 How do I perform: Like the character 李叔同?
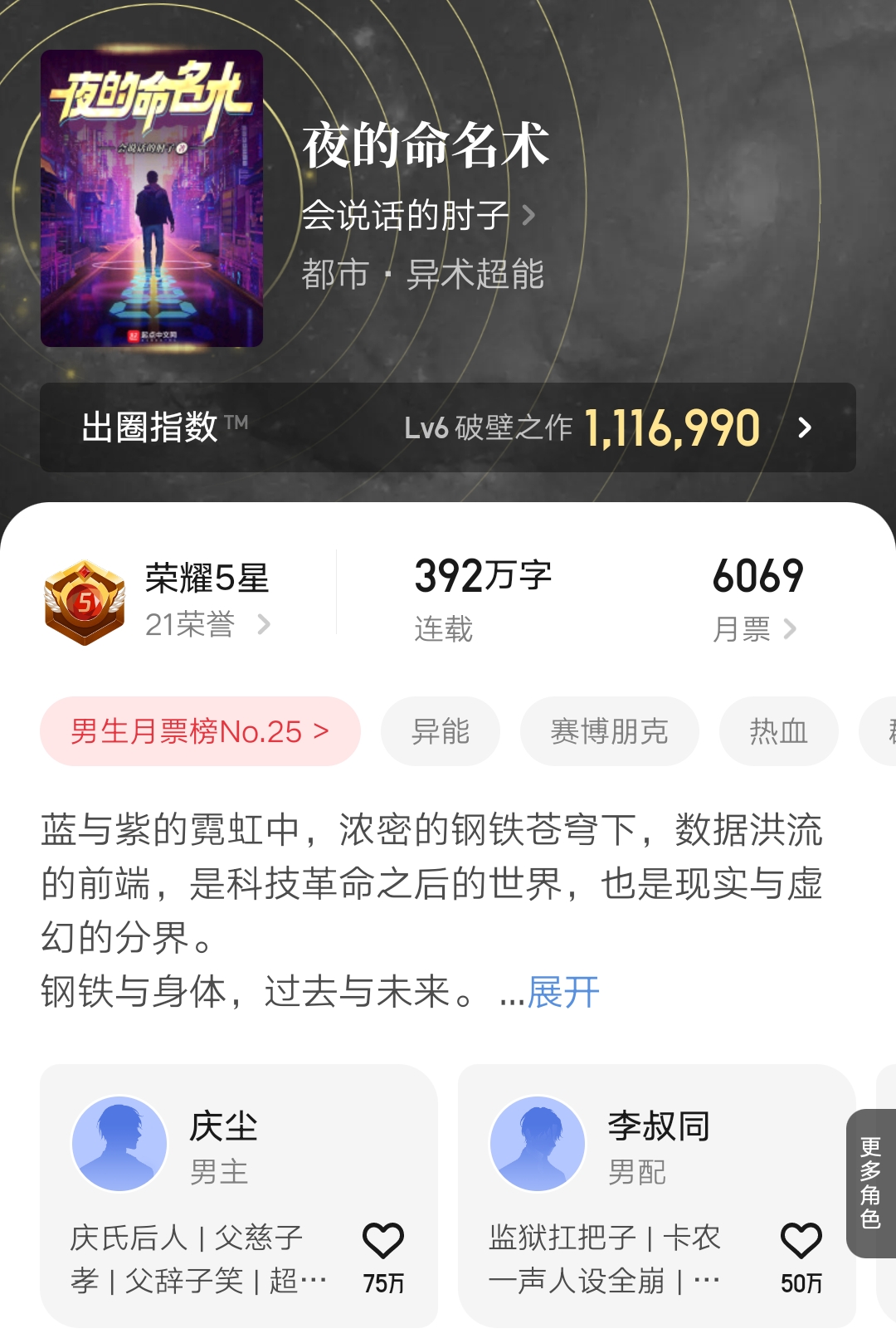pyautogui.click(x=801, y=1242)
